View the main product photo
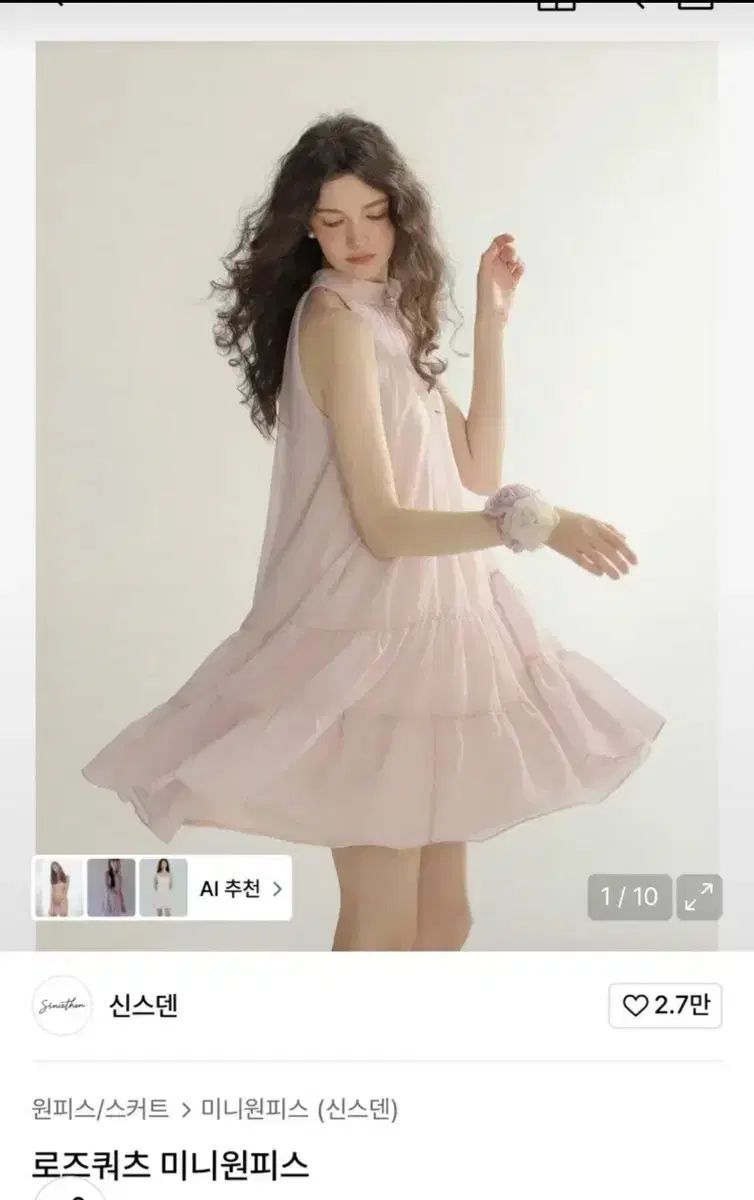Viewport: 754px width, 1200px height. 376,450
